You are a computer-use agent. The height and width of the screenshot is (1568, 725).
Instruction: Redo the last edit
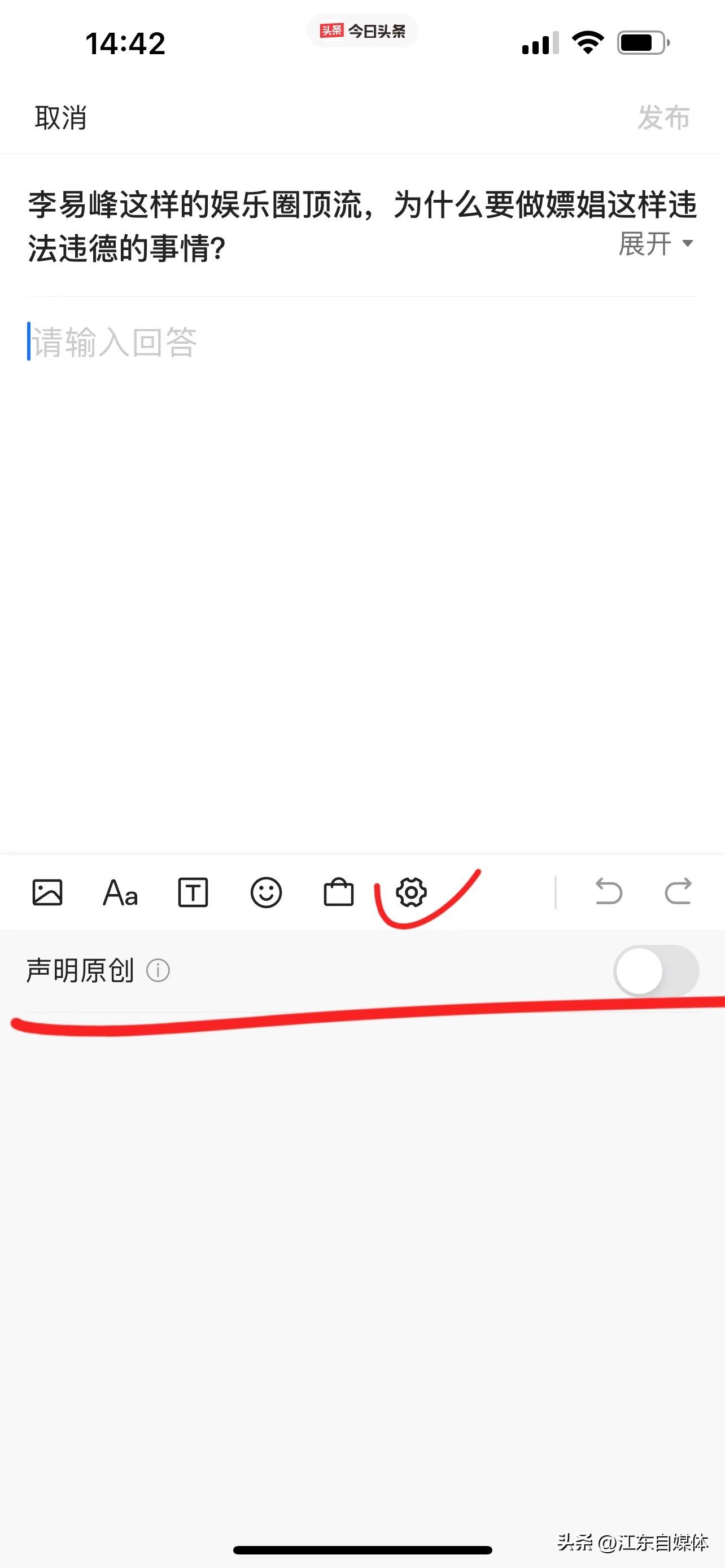click(678, 892)
